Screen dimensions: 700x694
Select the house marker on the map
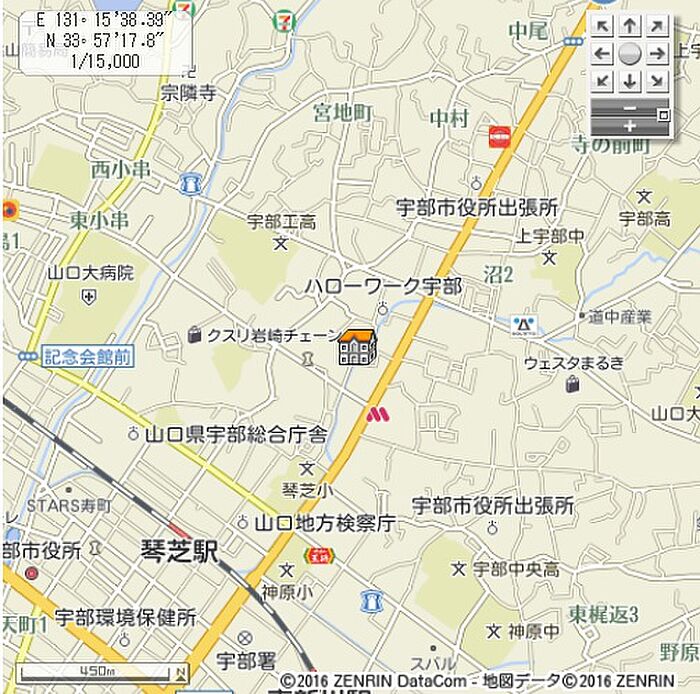click(x=357, y=346)
